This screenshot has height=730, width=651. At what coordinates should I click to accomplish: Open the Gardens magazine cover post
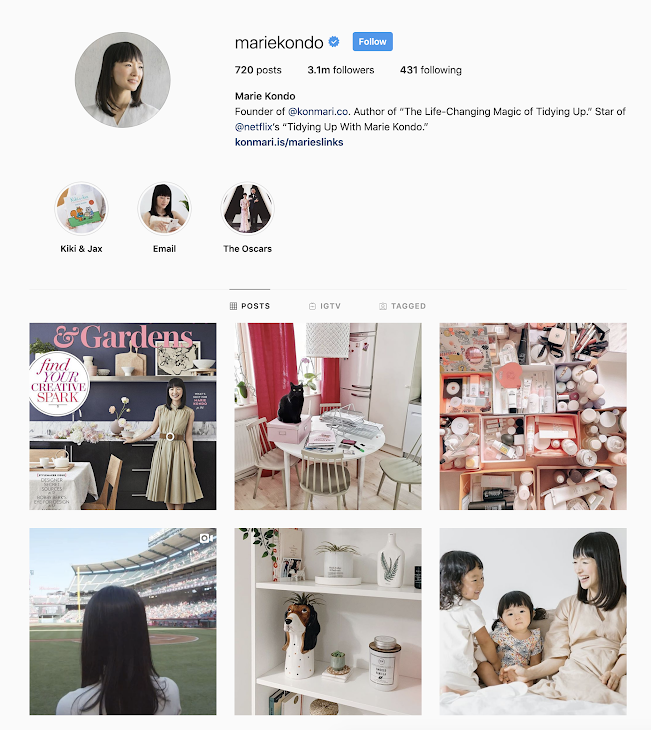[x=122, y=416]
